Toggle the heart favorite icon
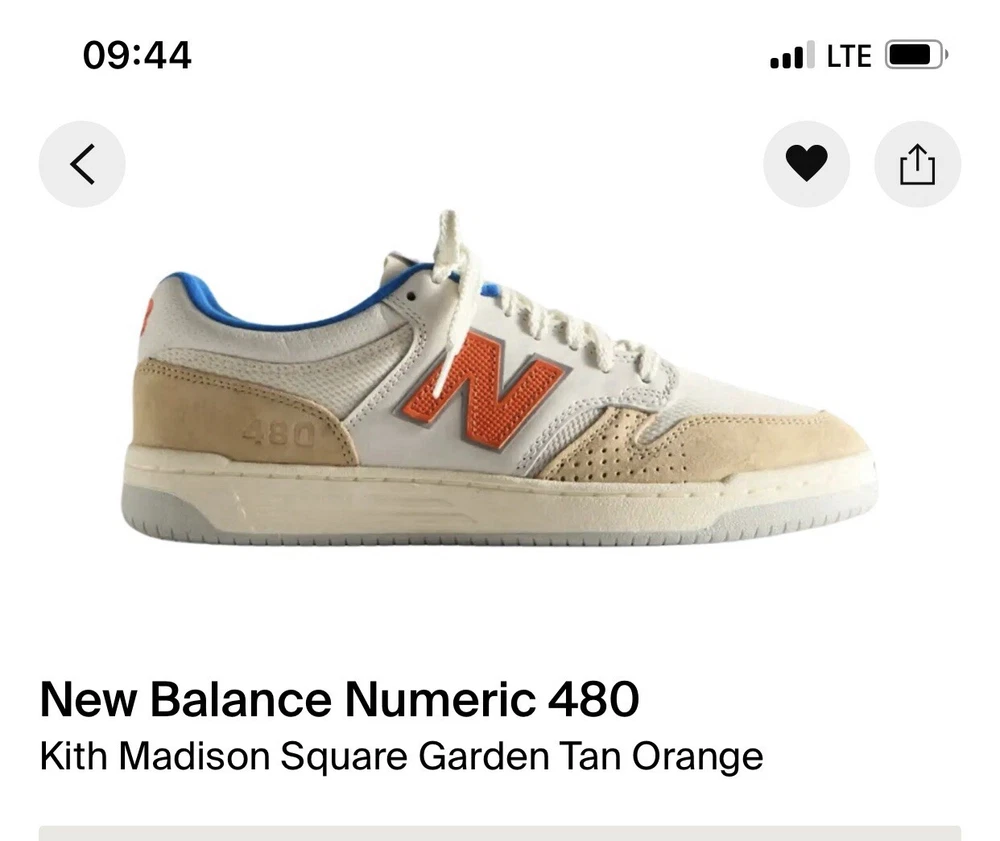Screen dimensions: 1000x841 806,164
